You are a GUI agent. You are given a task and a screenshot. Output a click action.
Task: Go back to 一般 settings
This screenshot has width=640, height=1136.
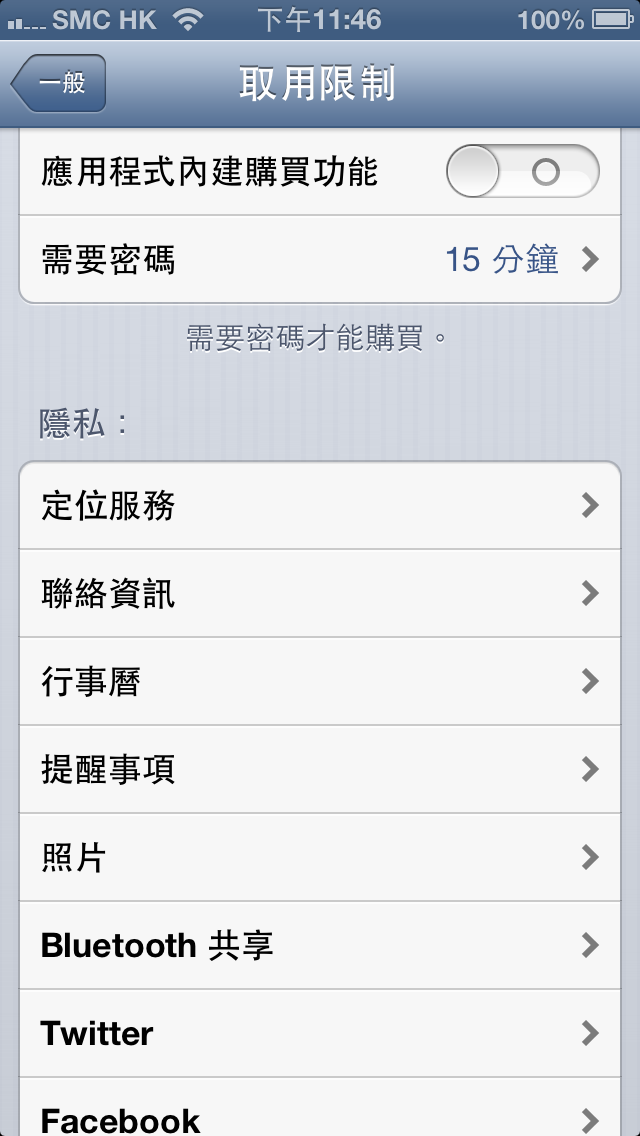pos(59,83)
